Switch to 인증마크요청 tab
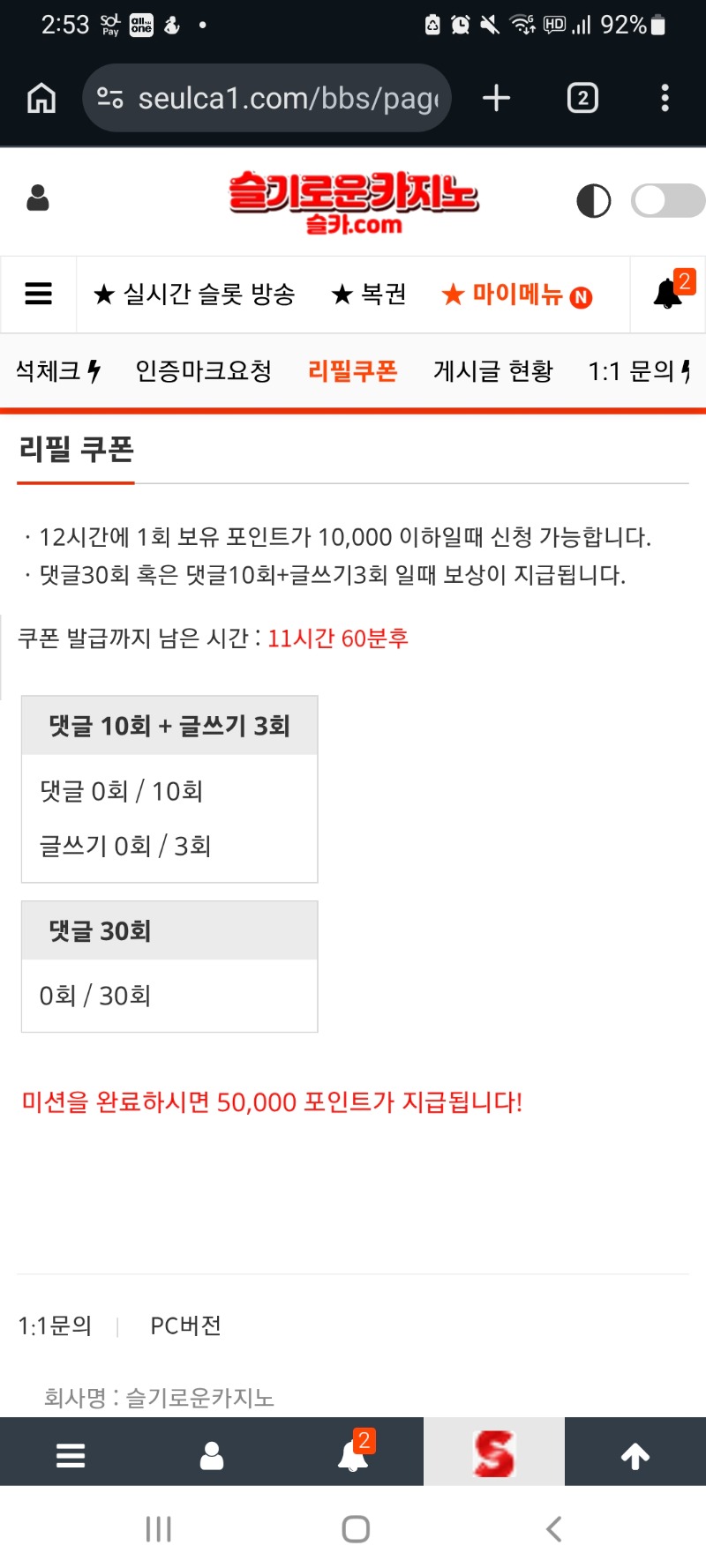The height and width of the screenshot is (1568, 706). click(203, 371)
